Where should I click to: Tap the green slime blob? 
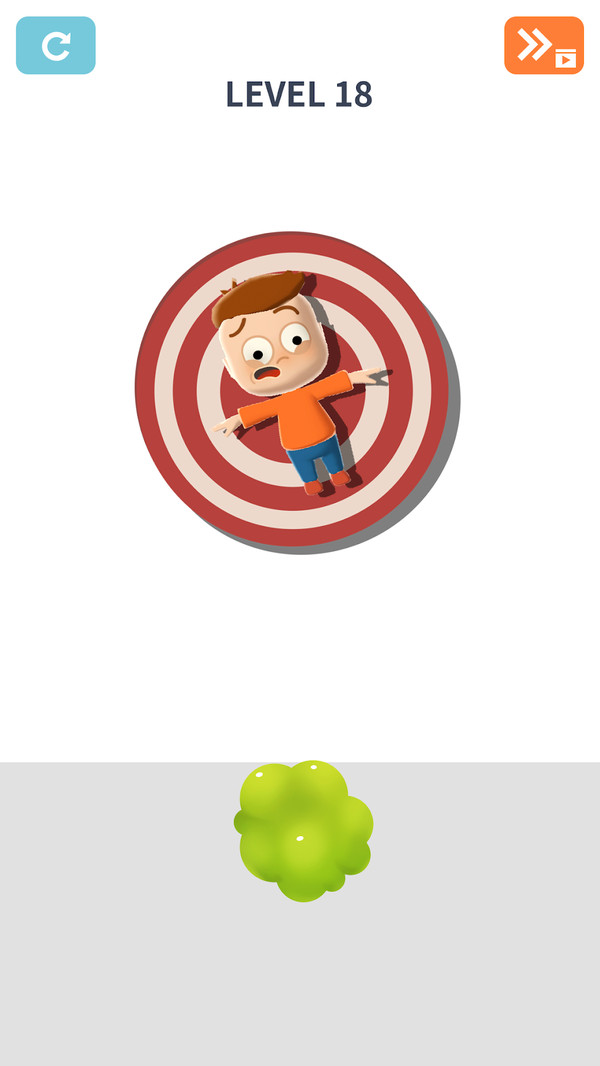[x=303, y=830]
